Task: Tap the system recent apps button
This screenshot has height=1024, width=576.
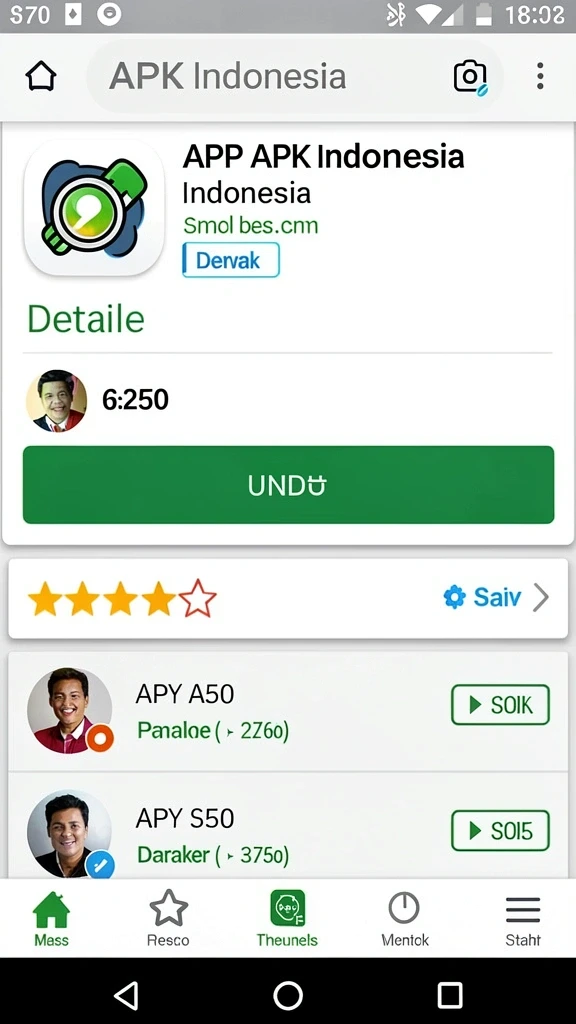Action: pos(450,996)
